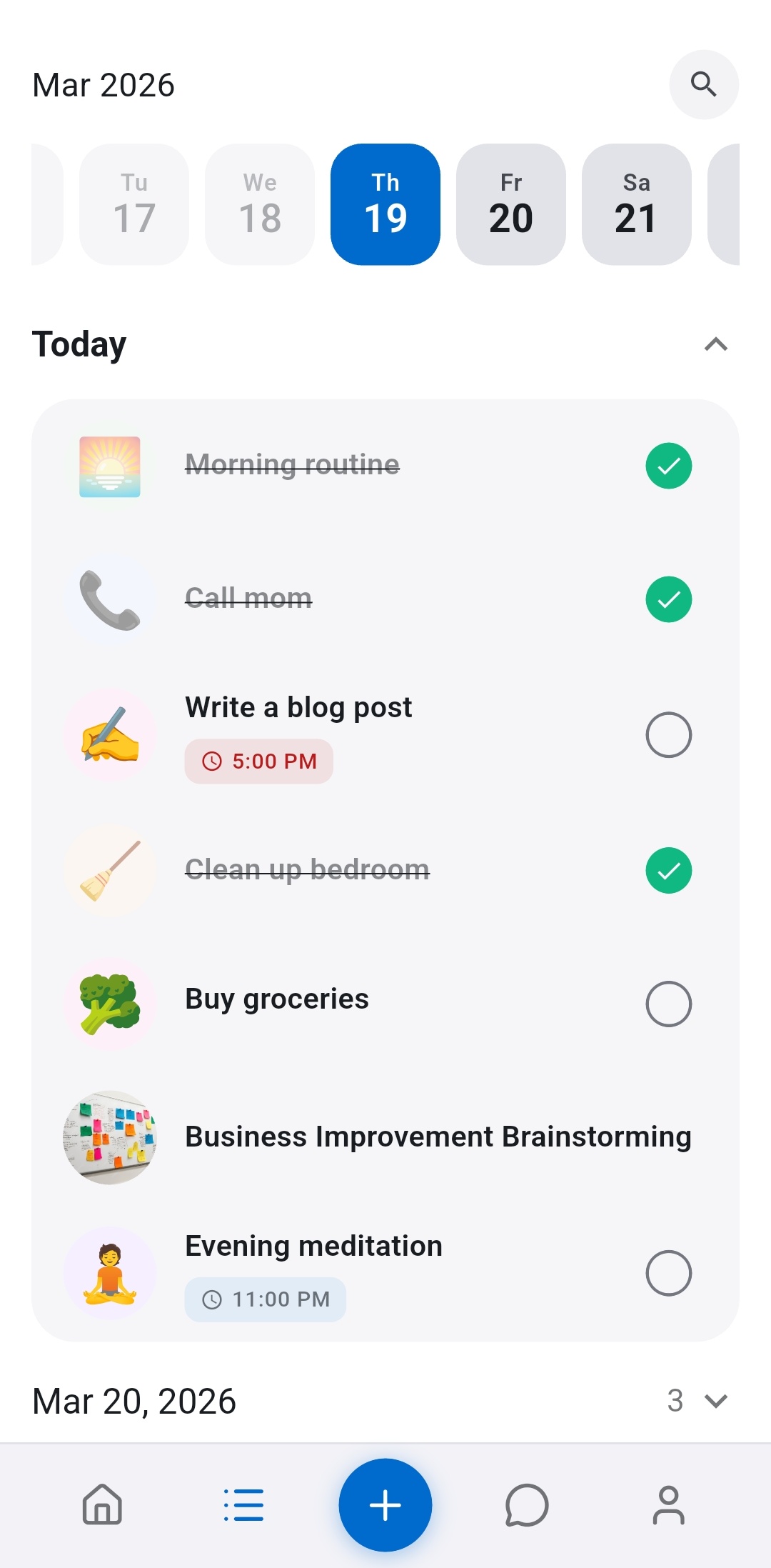Tap the blue plus button to add task

385,1505
